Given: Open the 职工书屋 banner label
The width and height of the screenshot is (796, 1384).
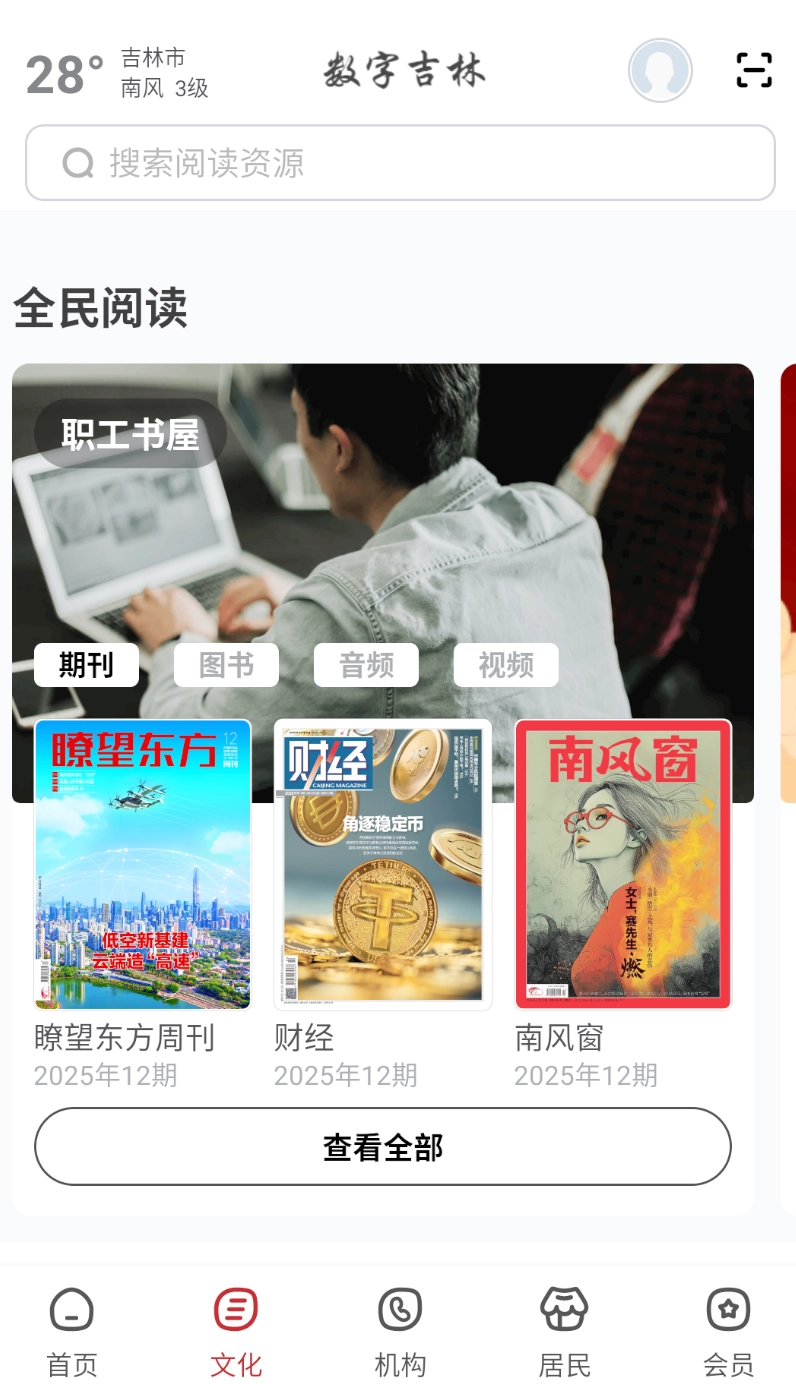Looking at the screenshot, I should pos(130,433).
